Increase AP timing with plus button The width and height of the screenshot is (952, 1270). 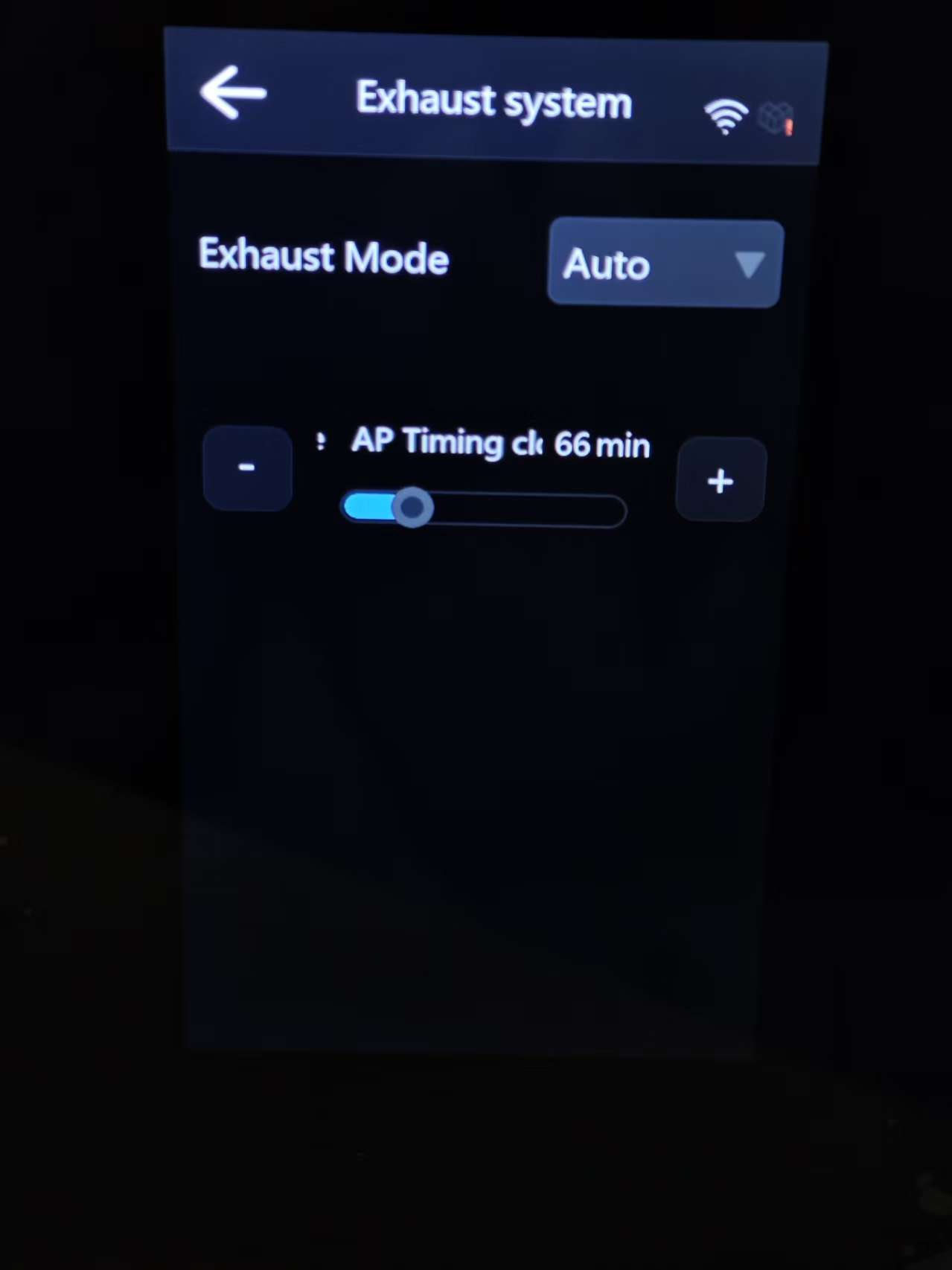(720, 480)
